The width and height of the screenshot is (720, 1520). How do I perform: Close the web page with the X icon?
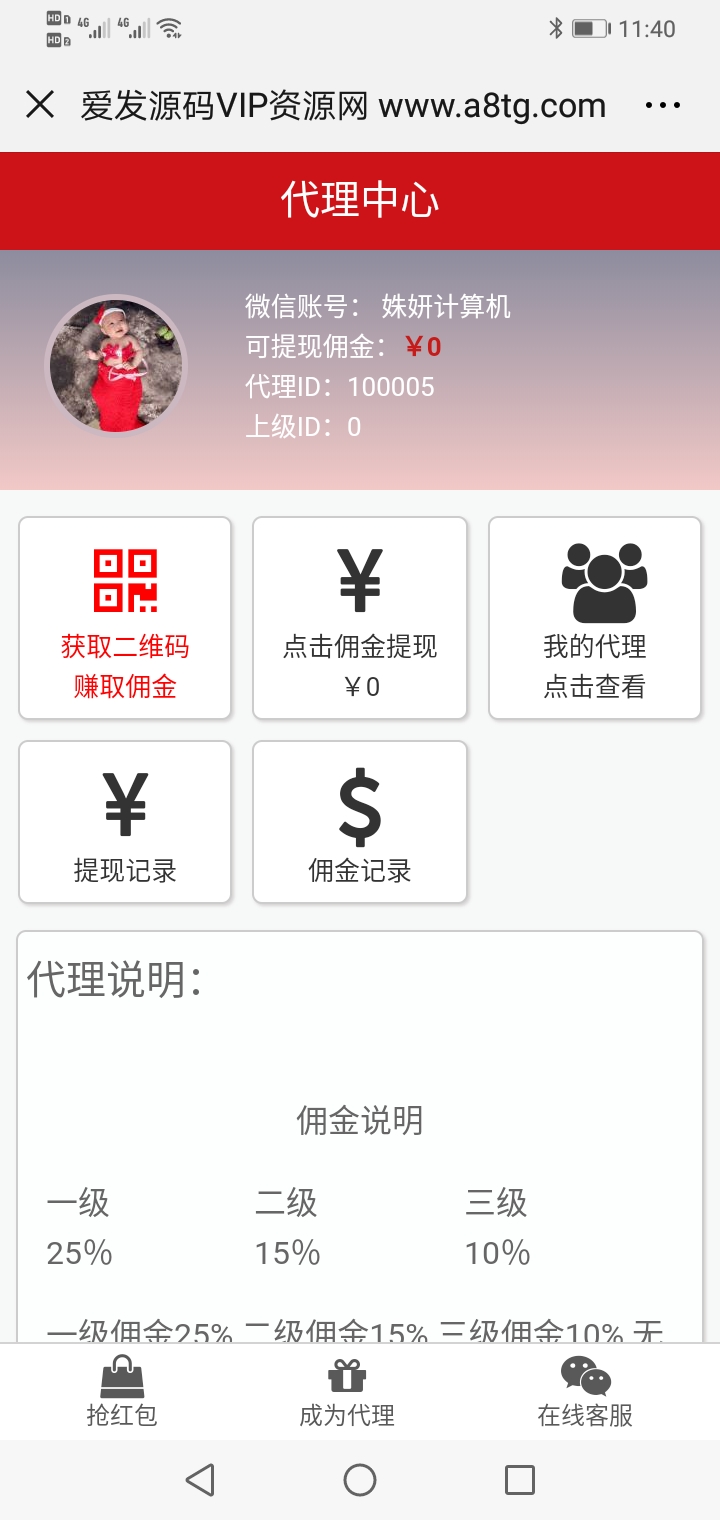click(x=40, y=104)
